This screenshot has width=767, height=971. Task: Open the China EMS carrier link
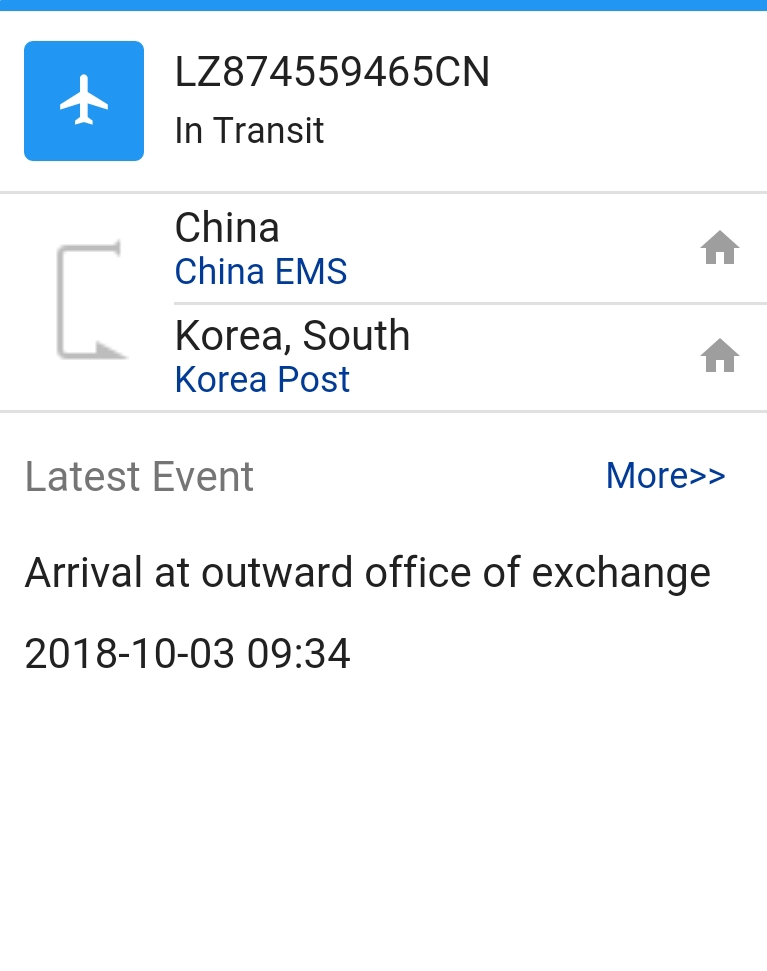click(261, 272)
